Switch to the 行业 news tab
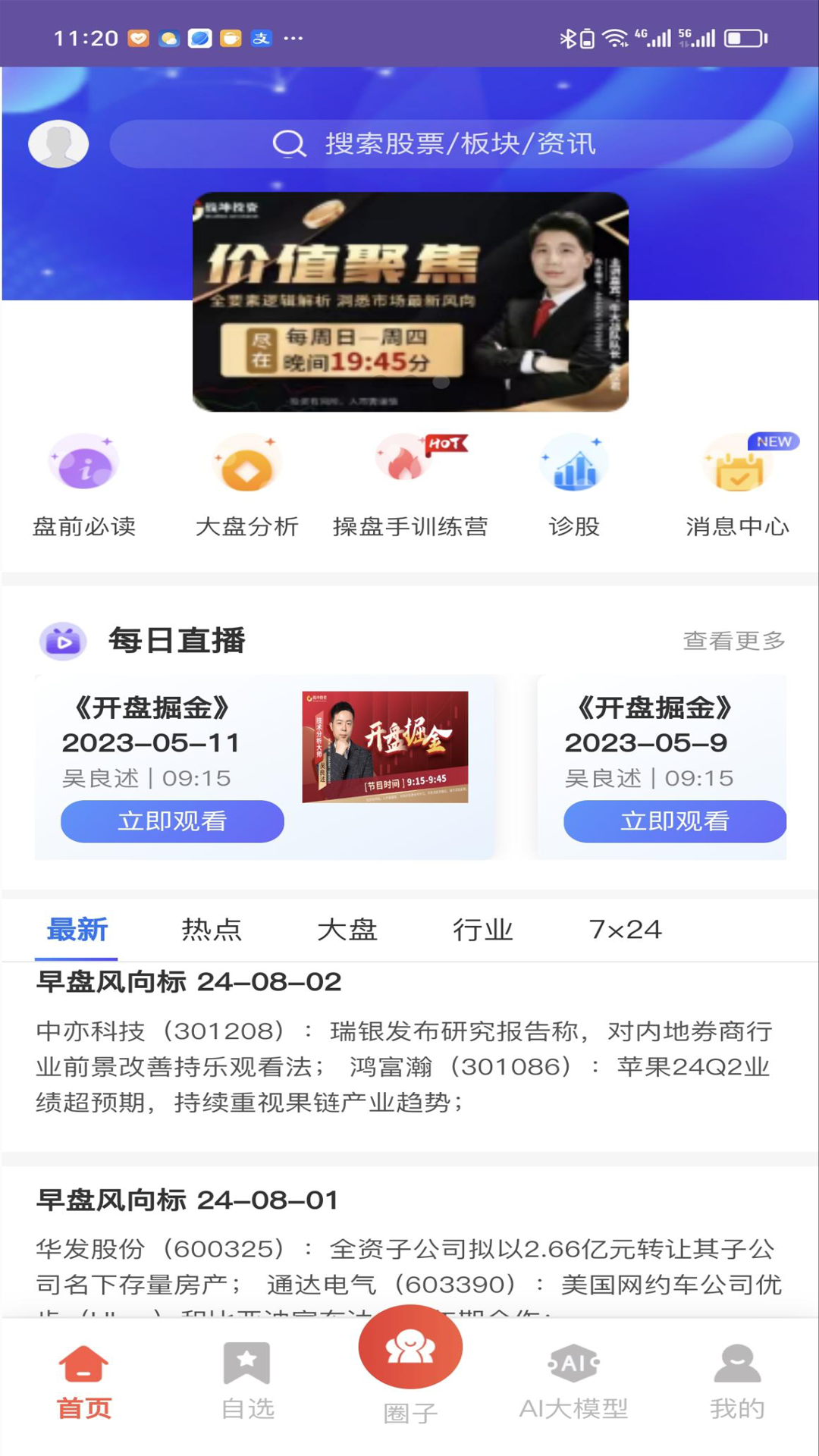The width and height of the screenshot is (819, 1456). pos(483,930)
